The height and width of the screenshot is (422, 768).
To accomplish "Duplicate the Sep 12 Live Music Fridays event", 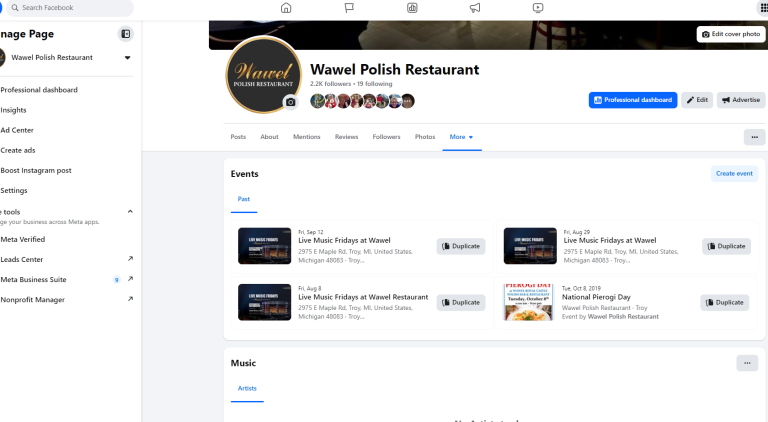I will 461,246.
